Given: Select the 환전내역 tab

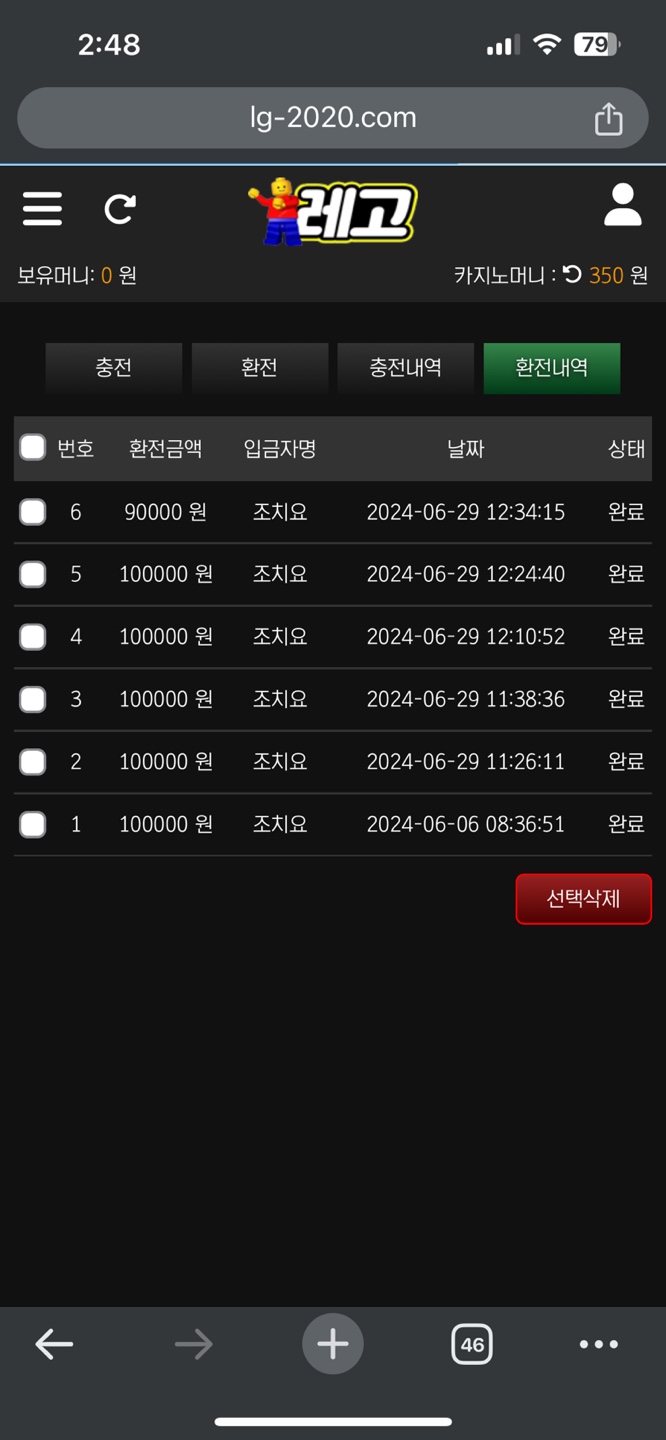Looking at the screenshot, I should click(x=552, y=368).
